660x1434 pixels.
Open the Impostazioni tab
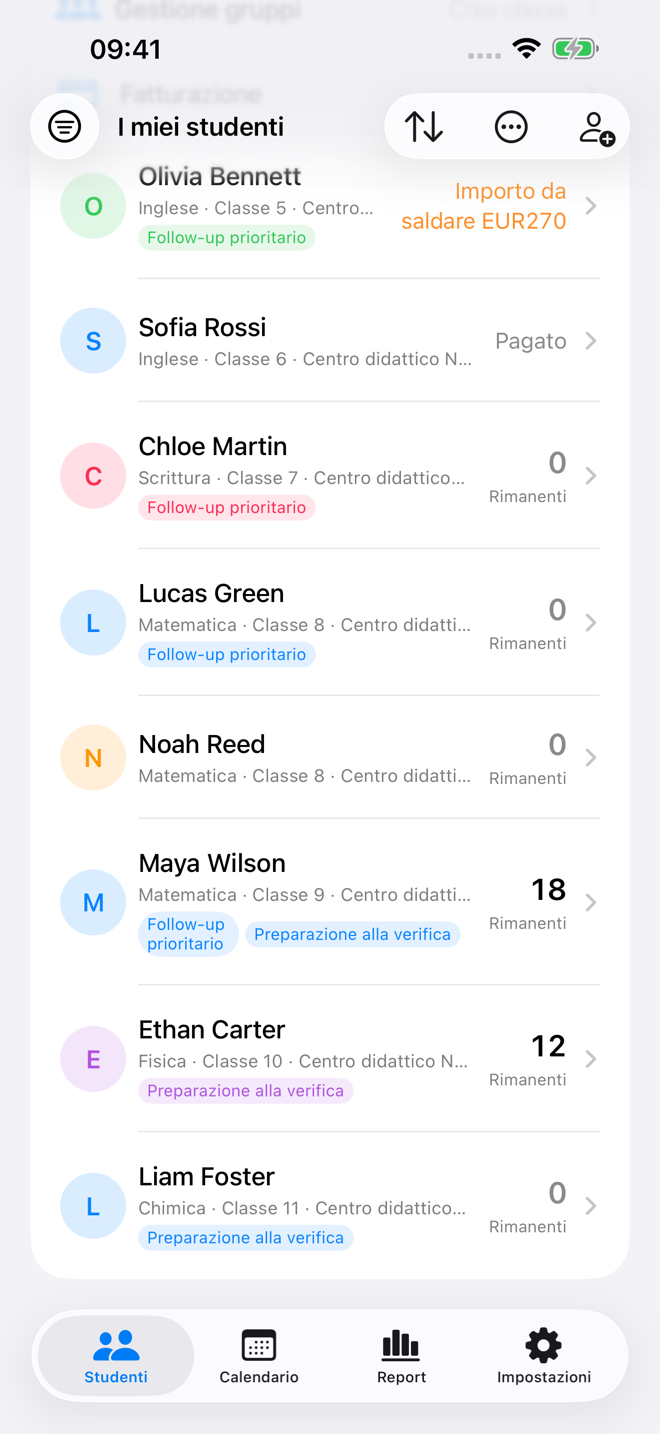coord(544,1356)
